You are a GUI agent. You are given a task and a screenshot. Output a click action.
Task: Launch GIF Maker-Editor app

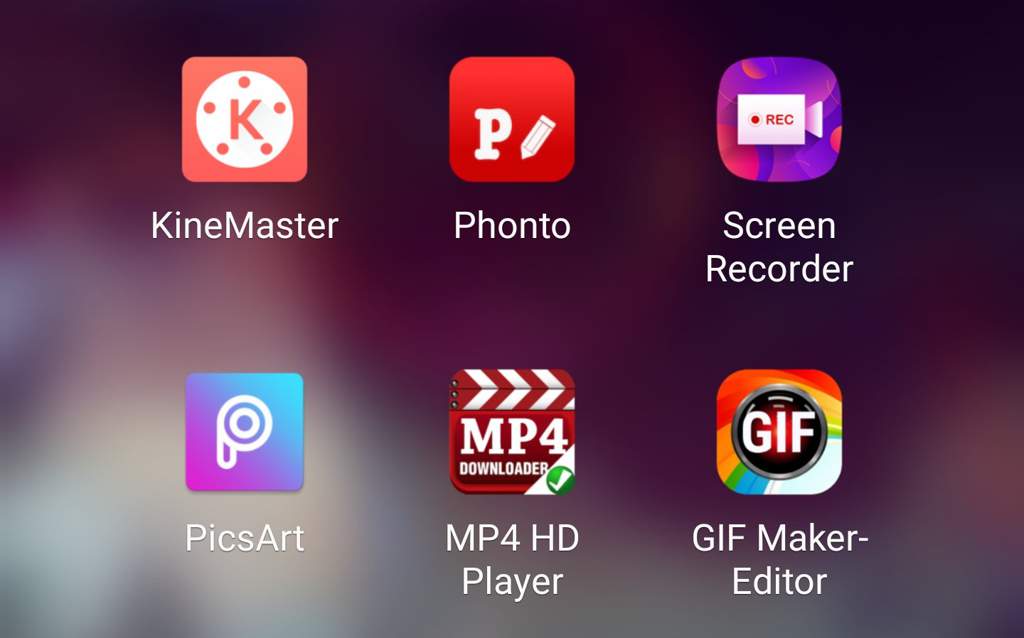pos(779,432)
